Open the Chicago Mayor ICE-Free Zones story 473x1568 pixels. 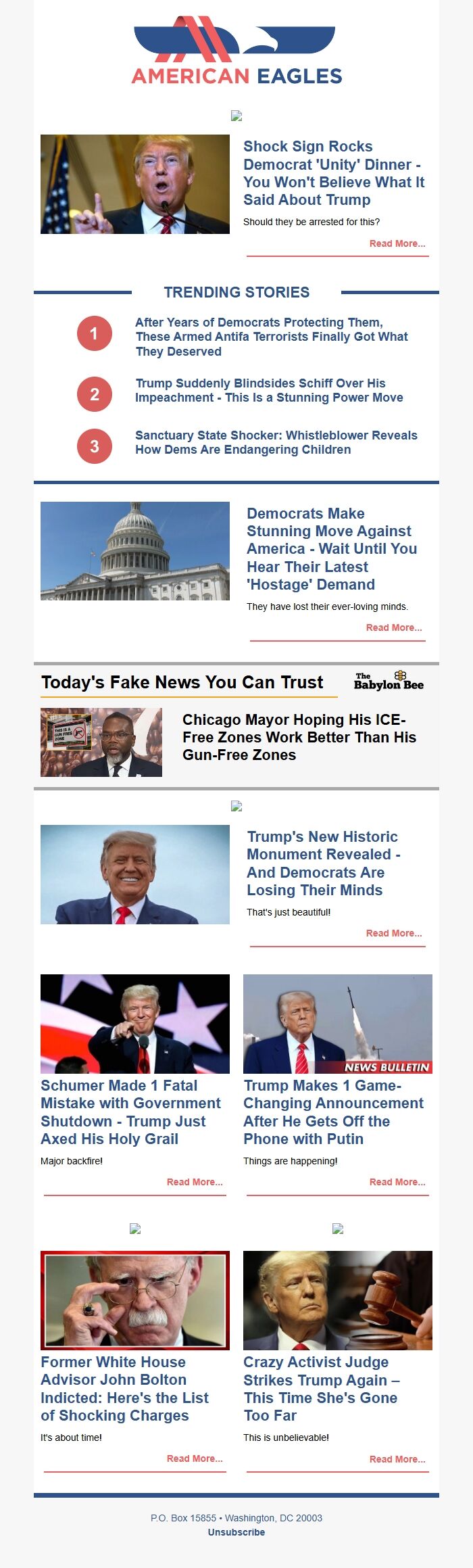[299, 738]
